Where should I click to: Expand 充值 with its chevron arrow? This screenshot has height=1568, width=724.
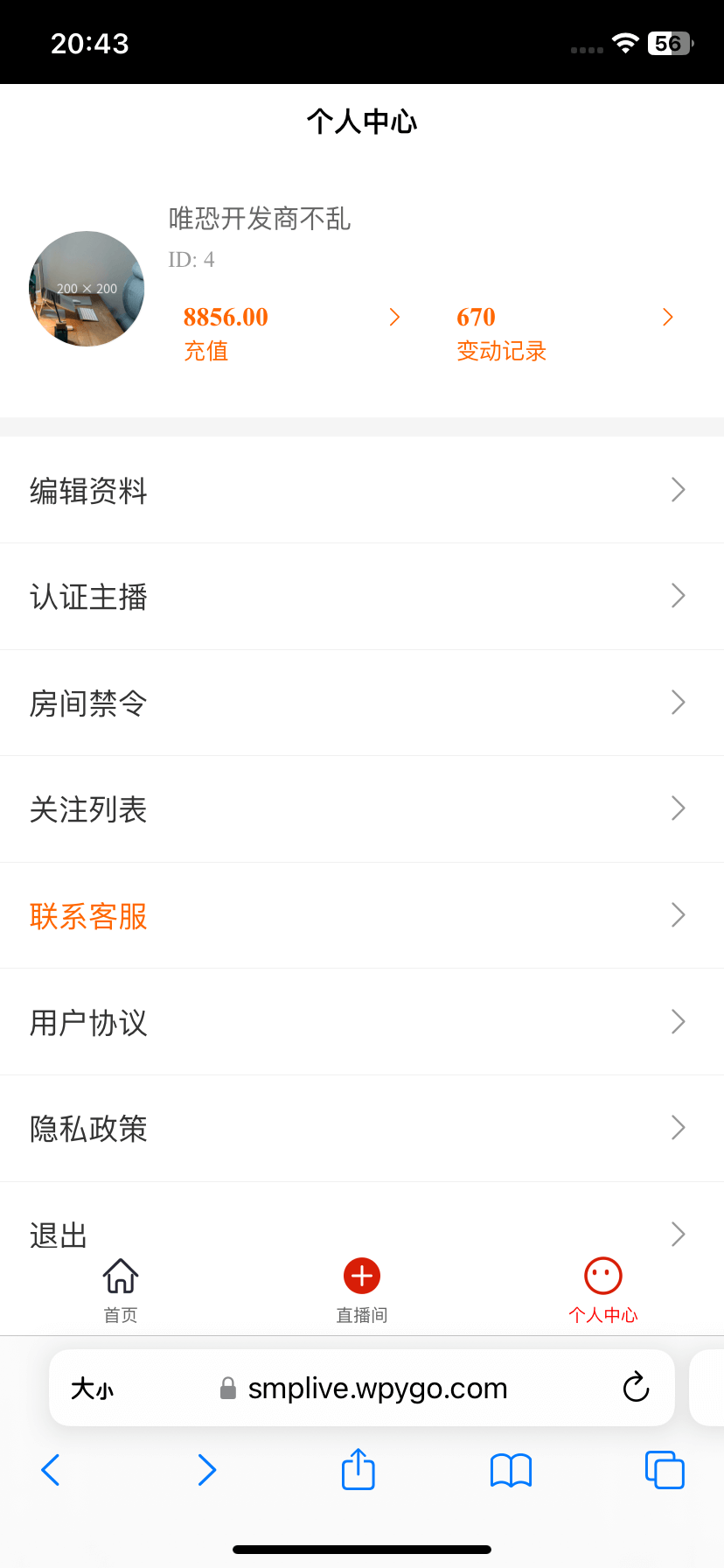pos(394,317)
